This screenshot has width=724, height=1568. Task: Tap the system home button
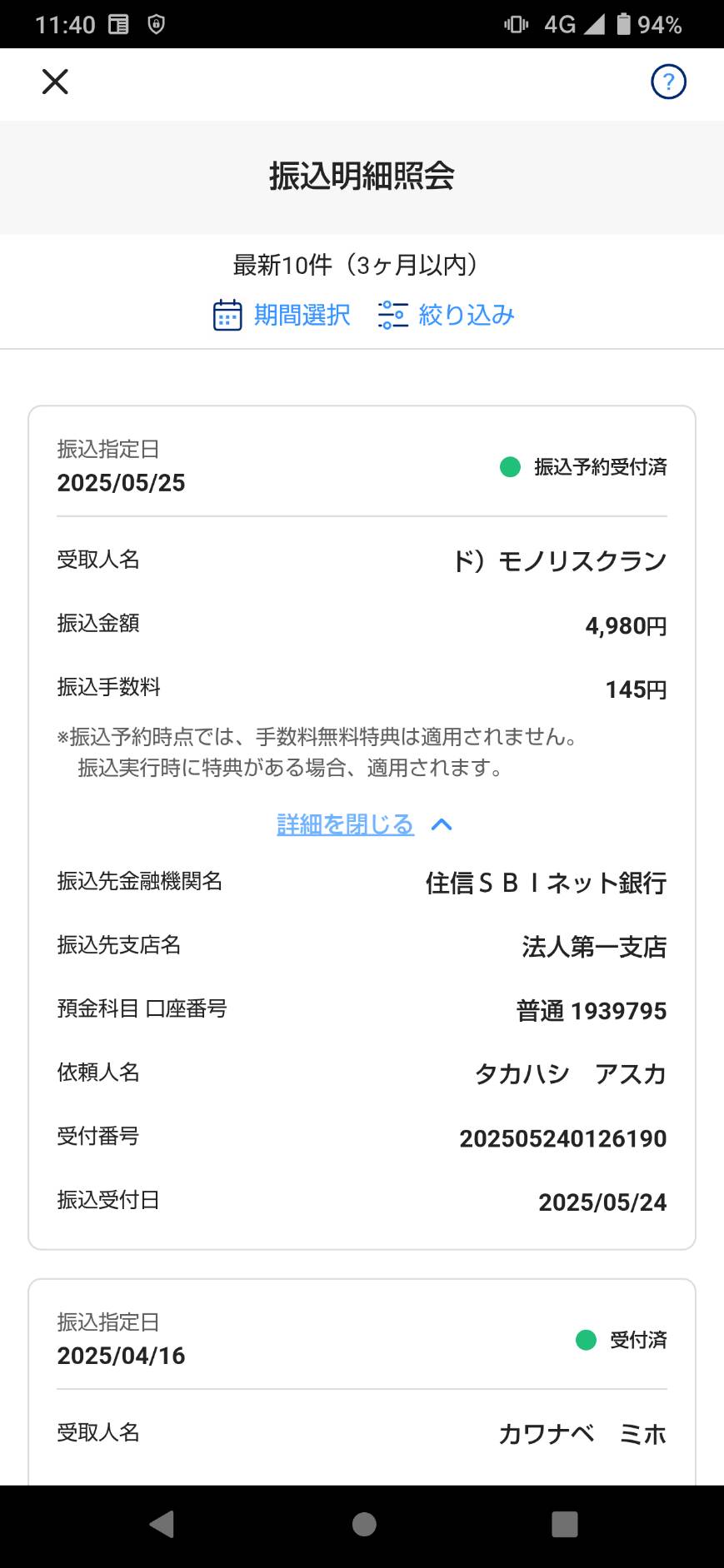(x=364, y=1524)
